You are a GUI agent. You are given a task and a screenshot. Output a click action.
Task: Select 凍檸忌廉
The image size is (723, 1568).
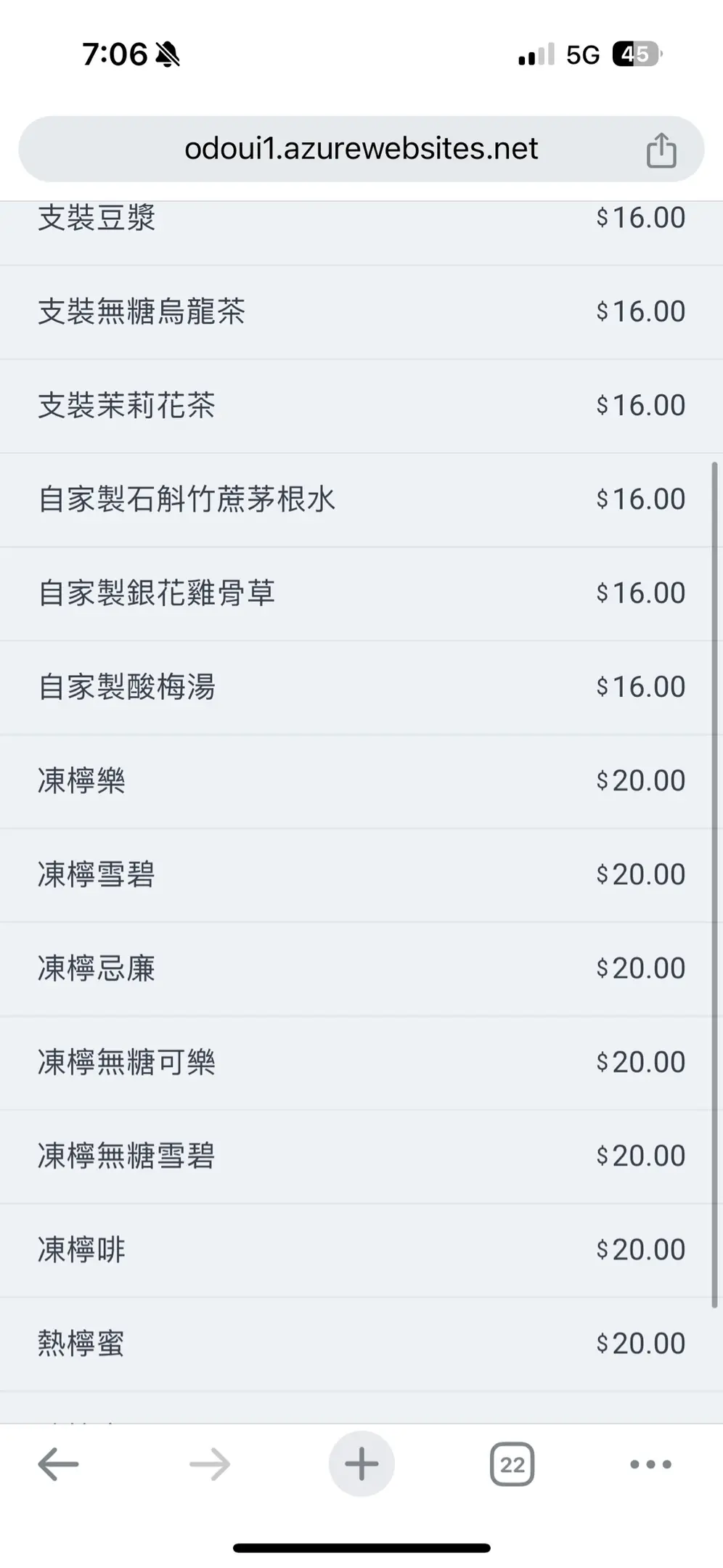click(x=356, y=968)
